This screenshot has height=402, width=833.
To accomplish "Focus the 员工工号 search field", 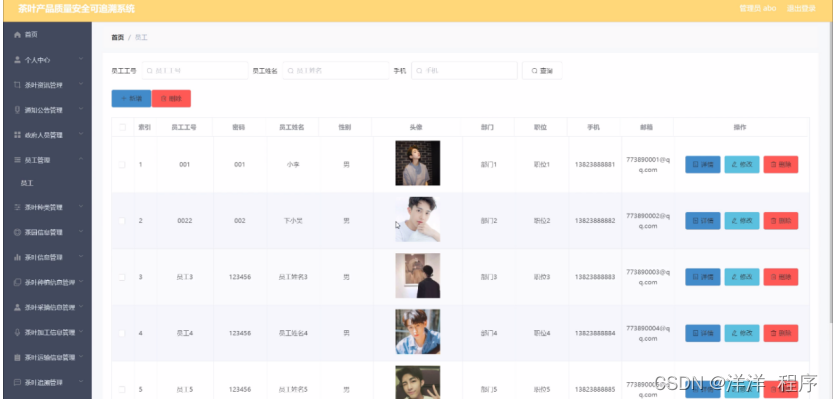I will 194,71.
